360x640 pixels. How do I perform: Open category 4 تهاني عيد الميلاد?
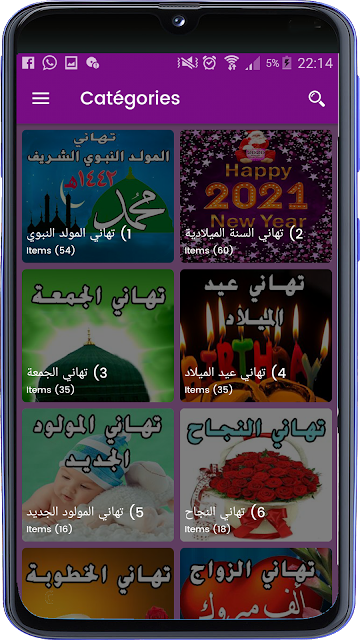[x=256, y=336]
